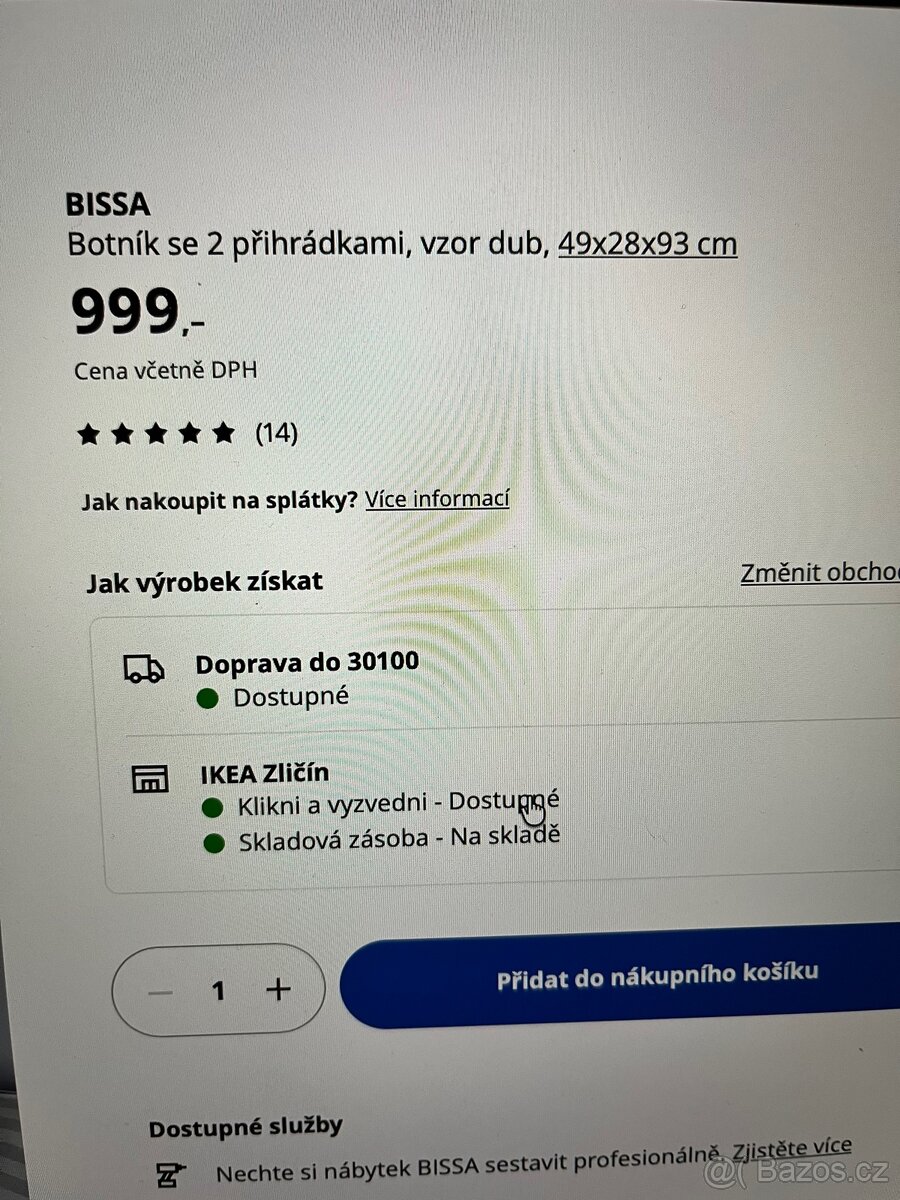This screenshot has height=1200, width=900.
Task: Increase quantity with the plus control
Action: [x=279, y=988]
